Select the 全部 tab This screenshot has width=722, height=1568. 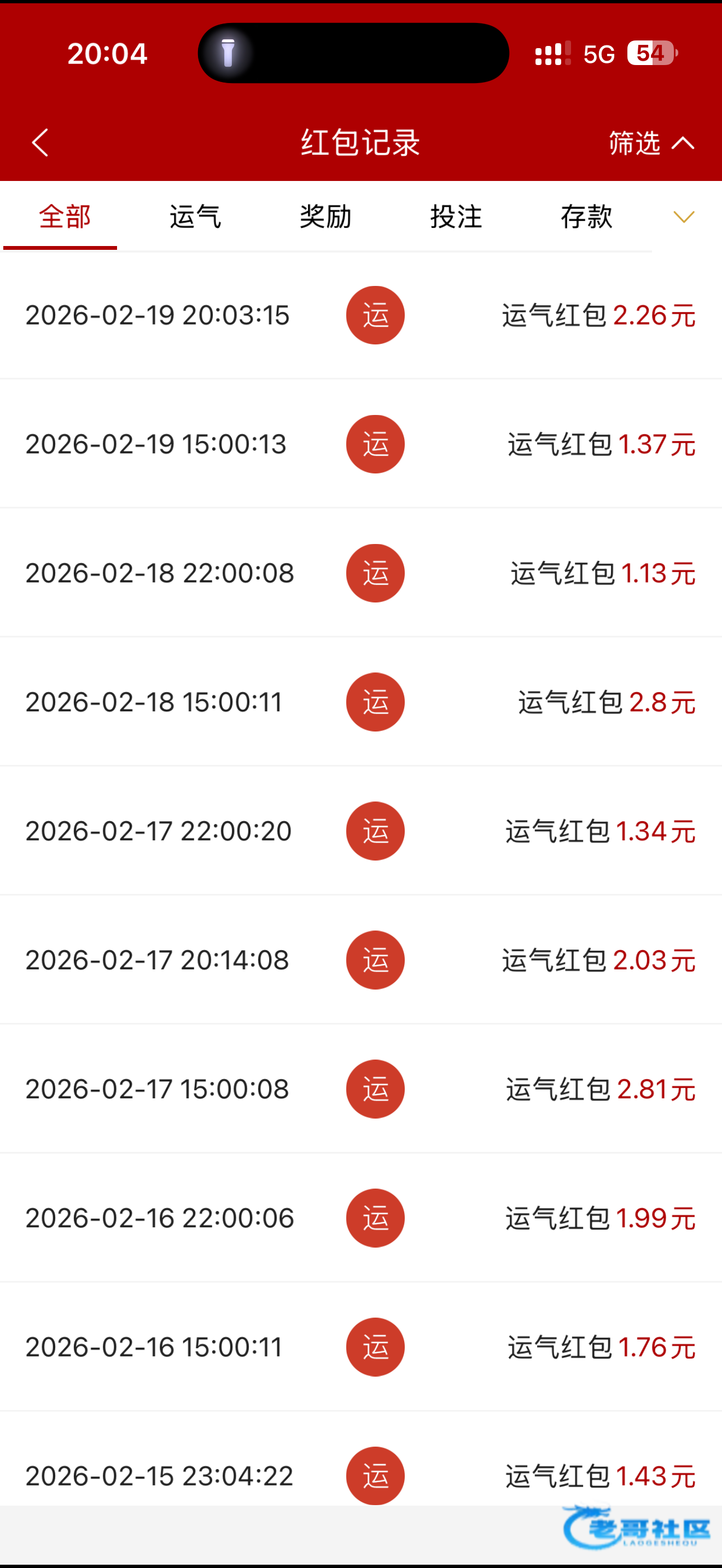(x=65, y=217)
